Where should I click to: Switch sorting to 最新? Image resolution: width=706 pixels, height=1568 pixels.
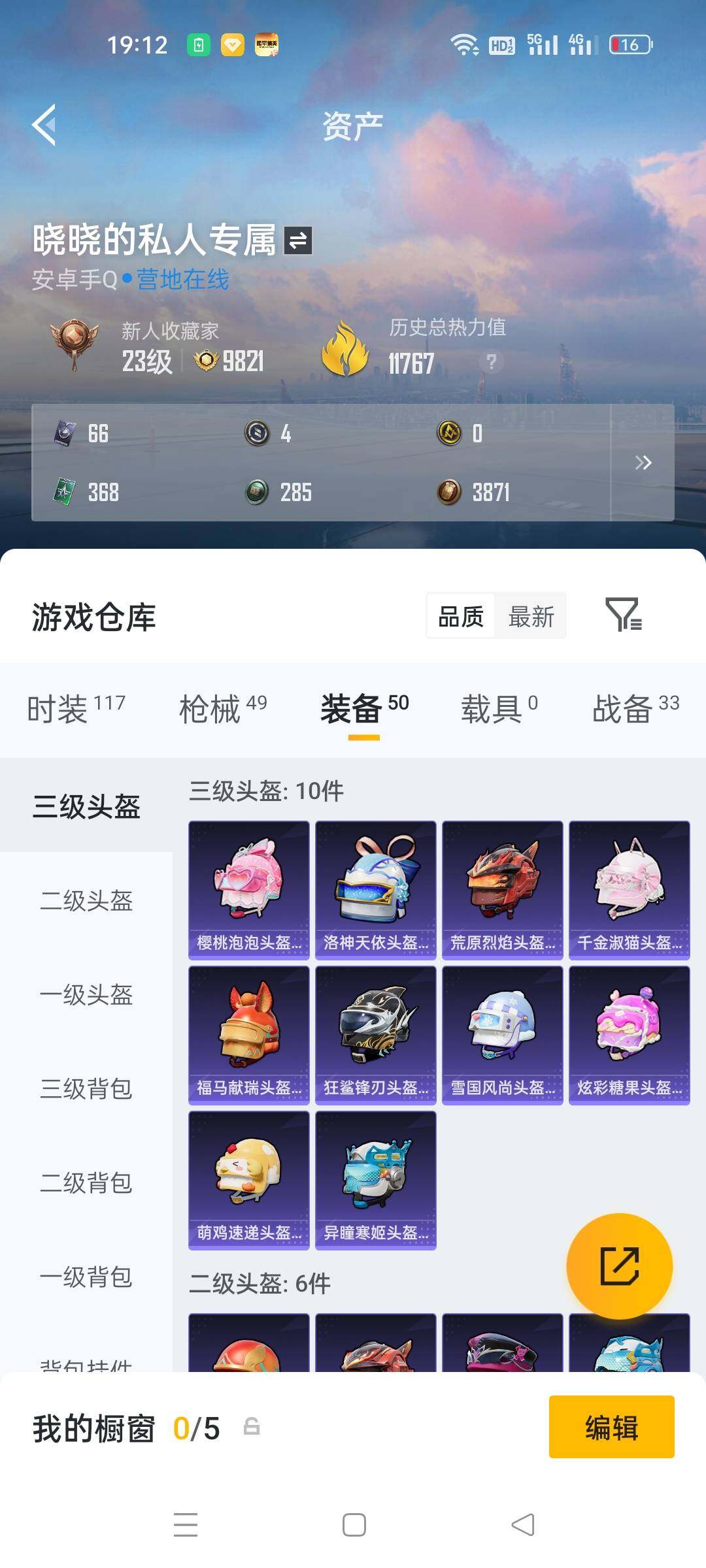click(531, 615)
